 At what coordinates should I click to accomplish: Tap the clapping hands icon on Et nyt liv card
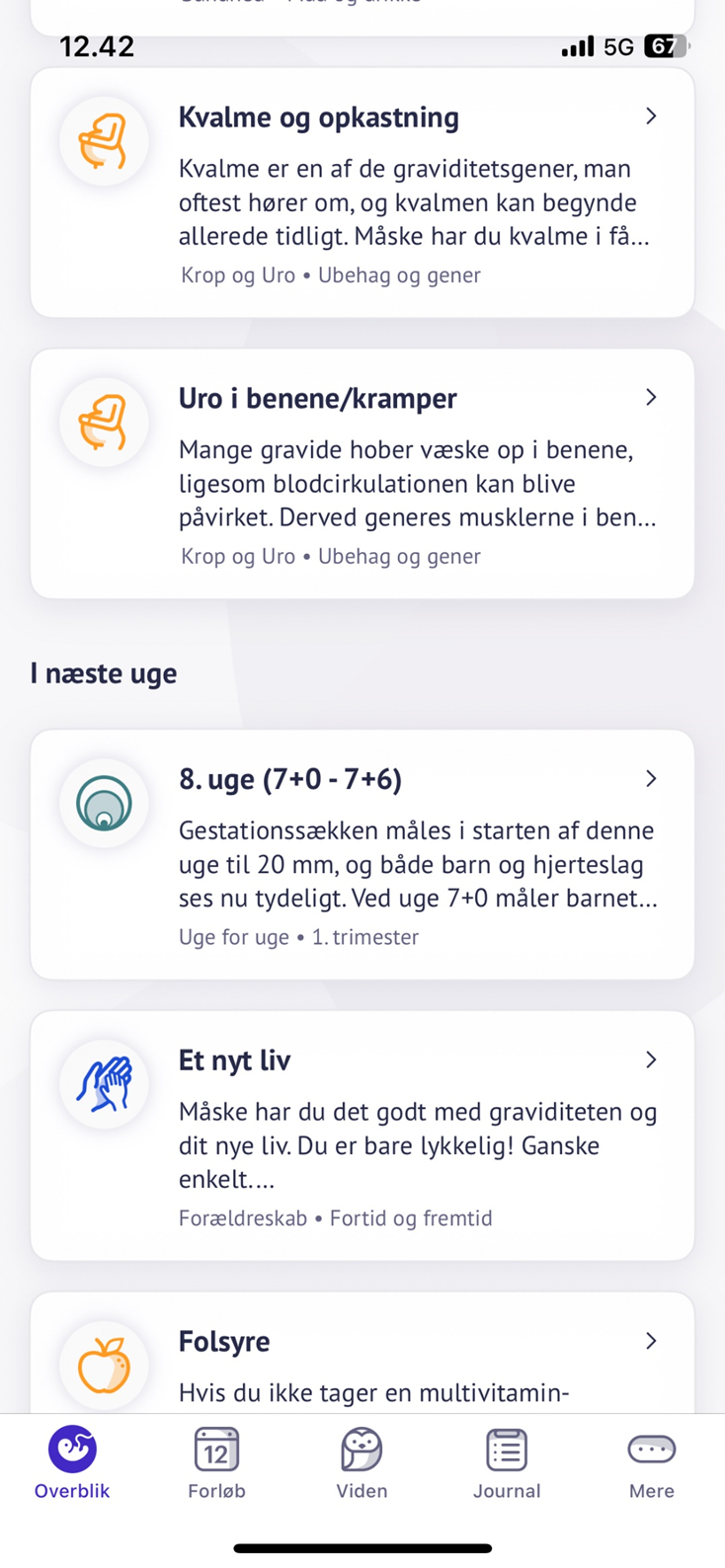(104, 1084)
